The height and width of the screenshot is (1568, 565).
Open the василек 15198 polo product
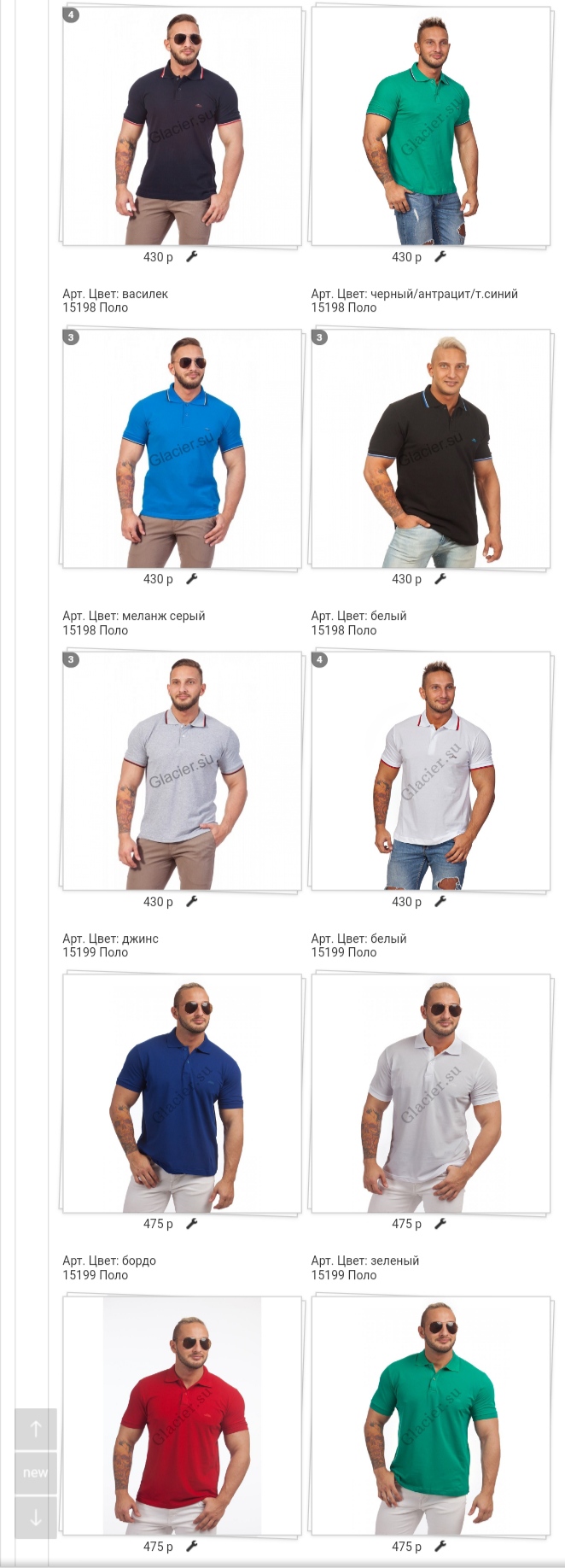pyautogui.click(x=182, y=448)
